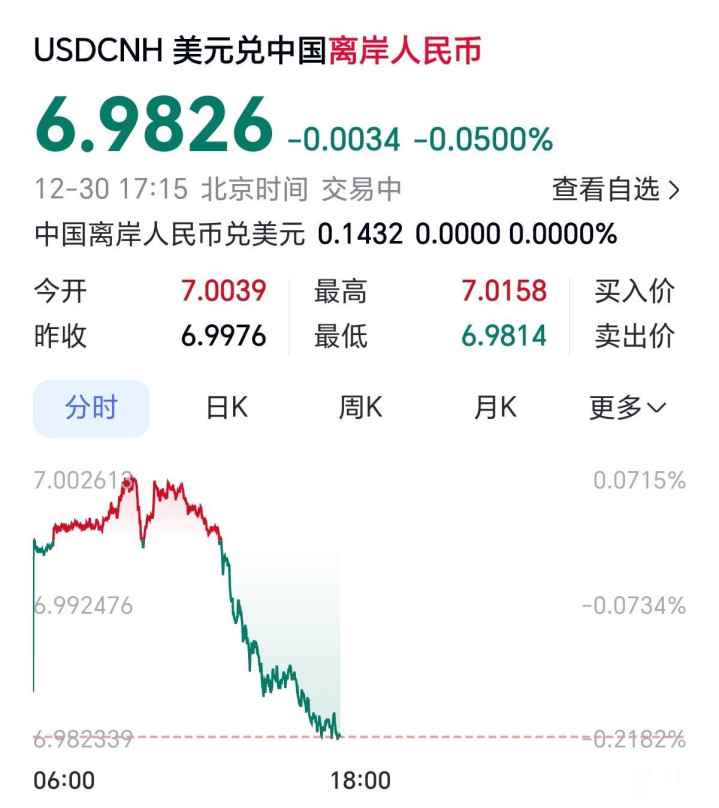Switch to the 日K chart
Image resolution: width=719 pixels, height=808 pixels.
tap(226, 408)
